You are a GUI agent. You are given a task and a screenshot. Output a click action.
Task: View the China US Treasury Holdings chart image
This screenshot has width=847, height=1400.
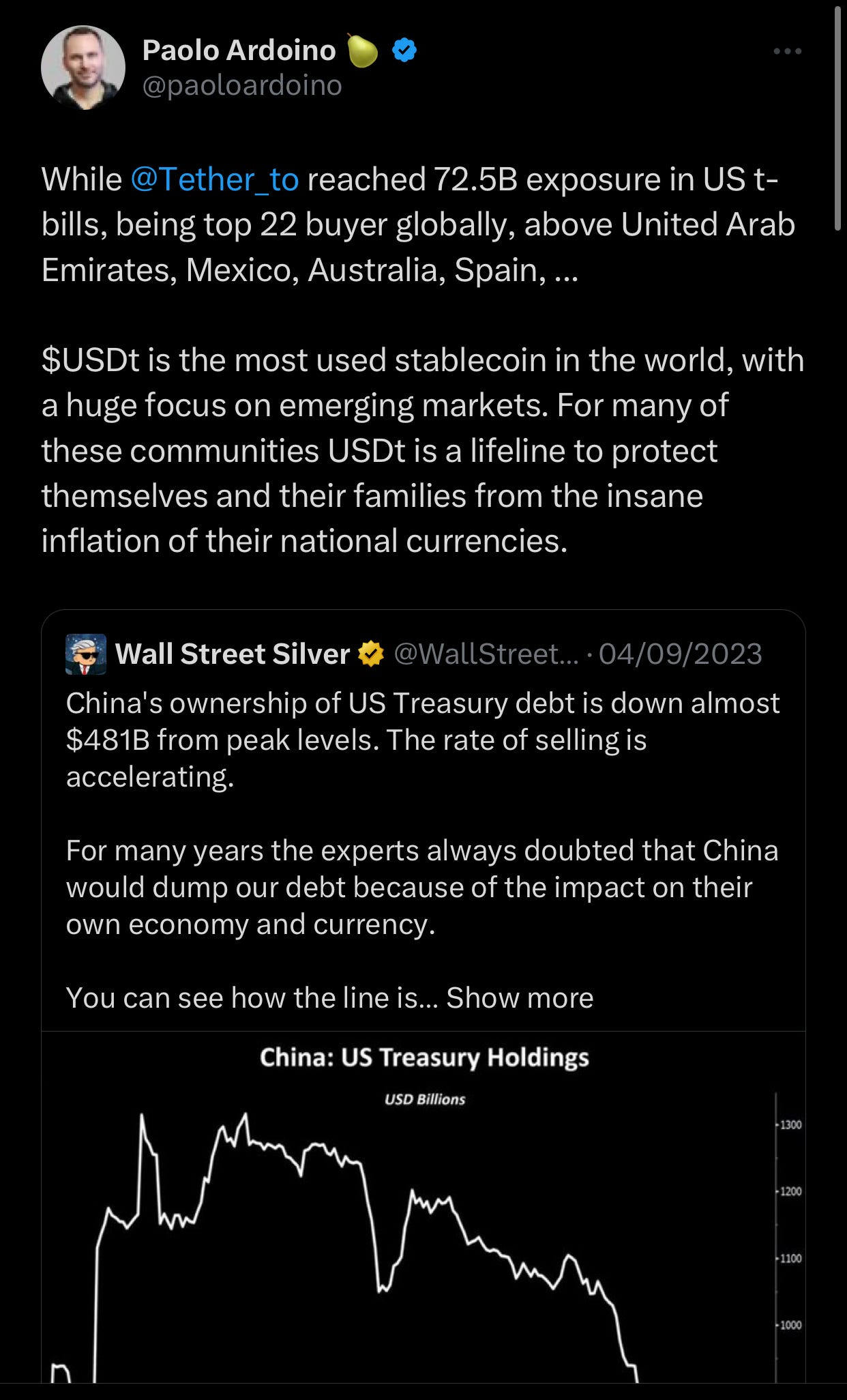pos(423,1207)
